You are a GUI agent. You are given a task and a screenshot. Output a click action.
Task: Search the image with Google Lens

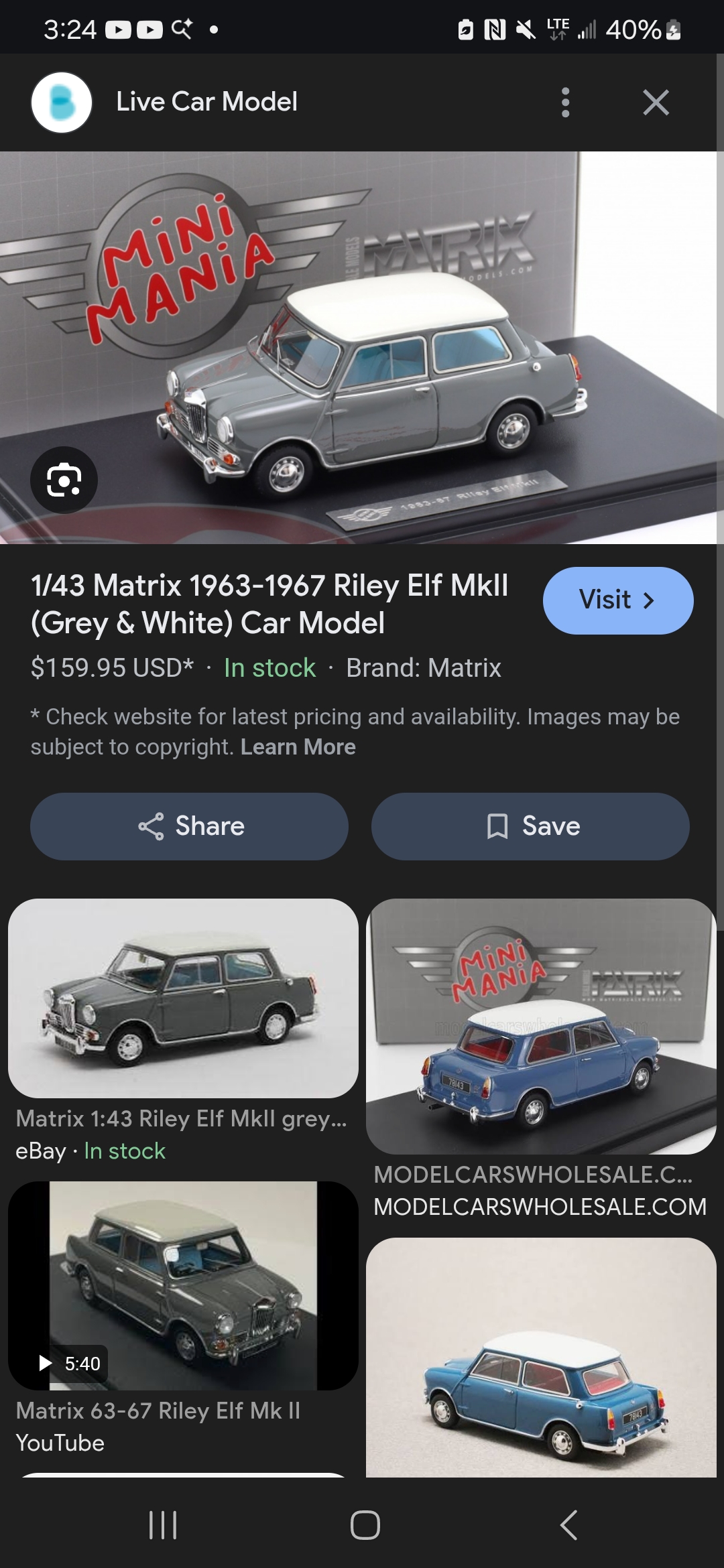coord(64,480)
